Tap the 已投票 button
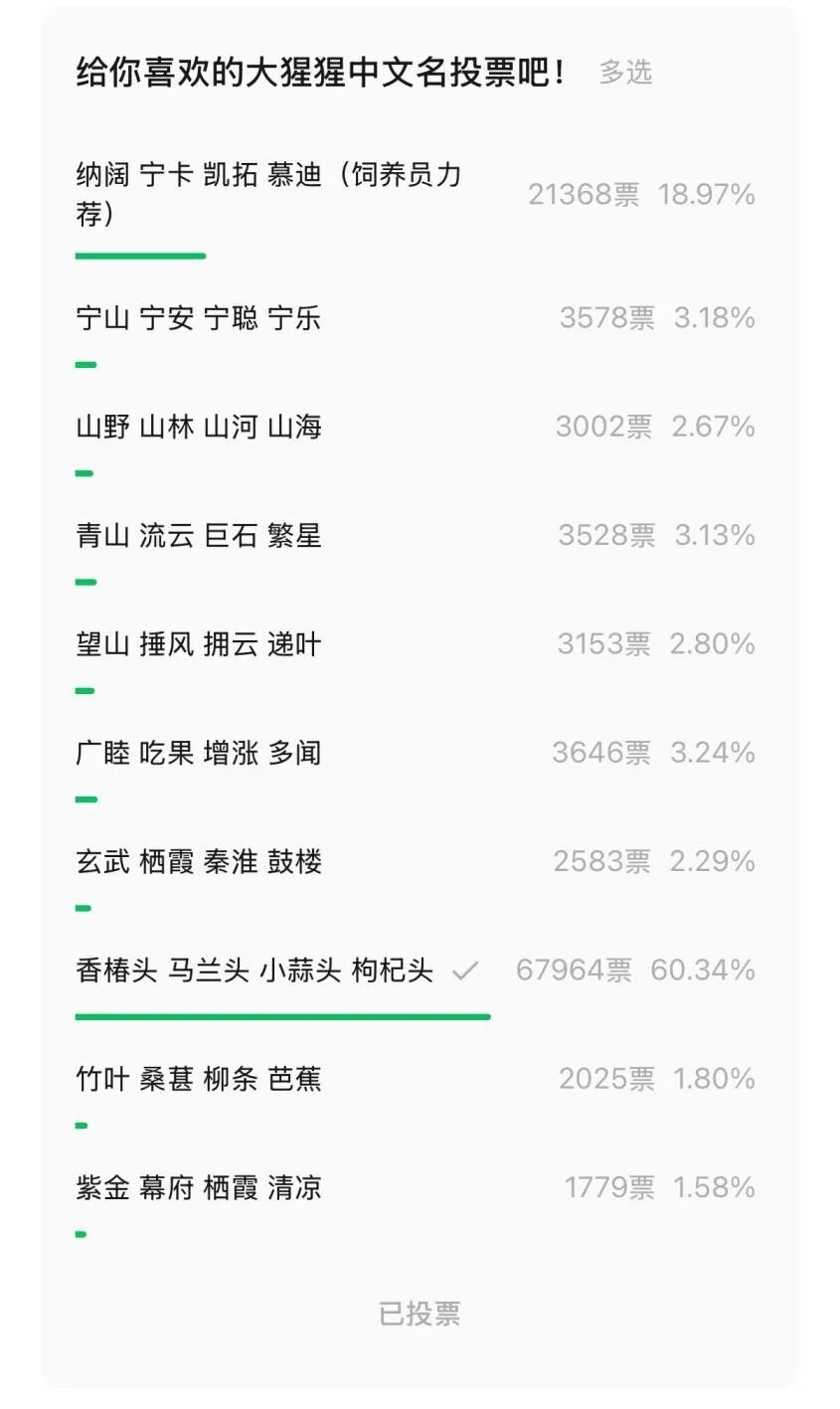 click(420, 1314)
